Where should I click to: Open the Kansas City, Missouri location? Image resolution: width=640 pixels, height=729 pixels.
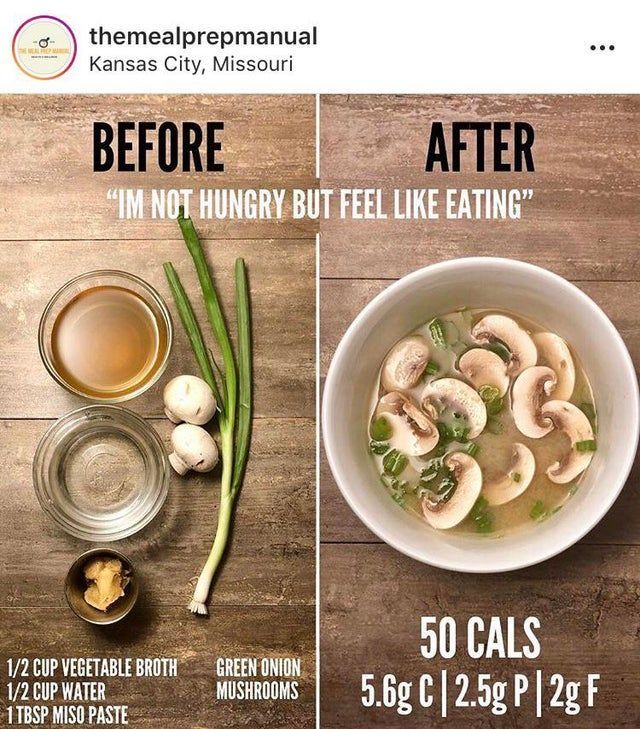pos(190,64)
